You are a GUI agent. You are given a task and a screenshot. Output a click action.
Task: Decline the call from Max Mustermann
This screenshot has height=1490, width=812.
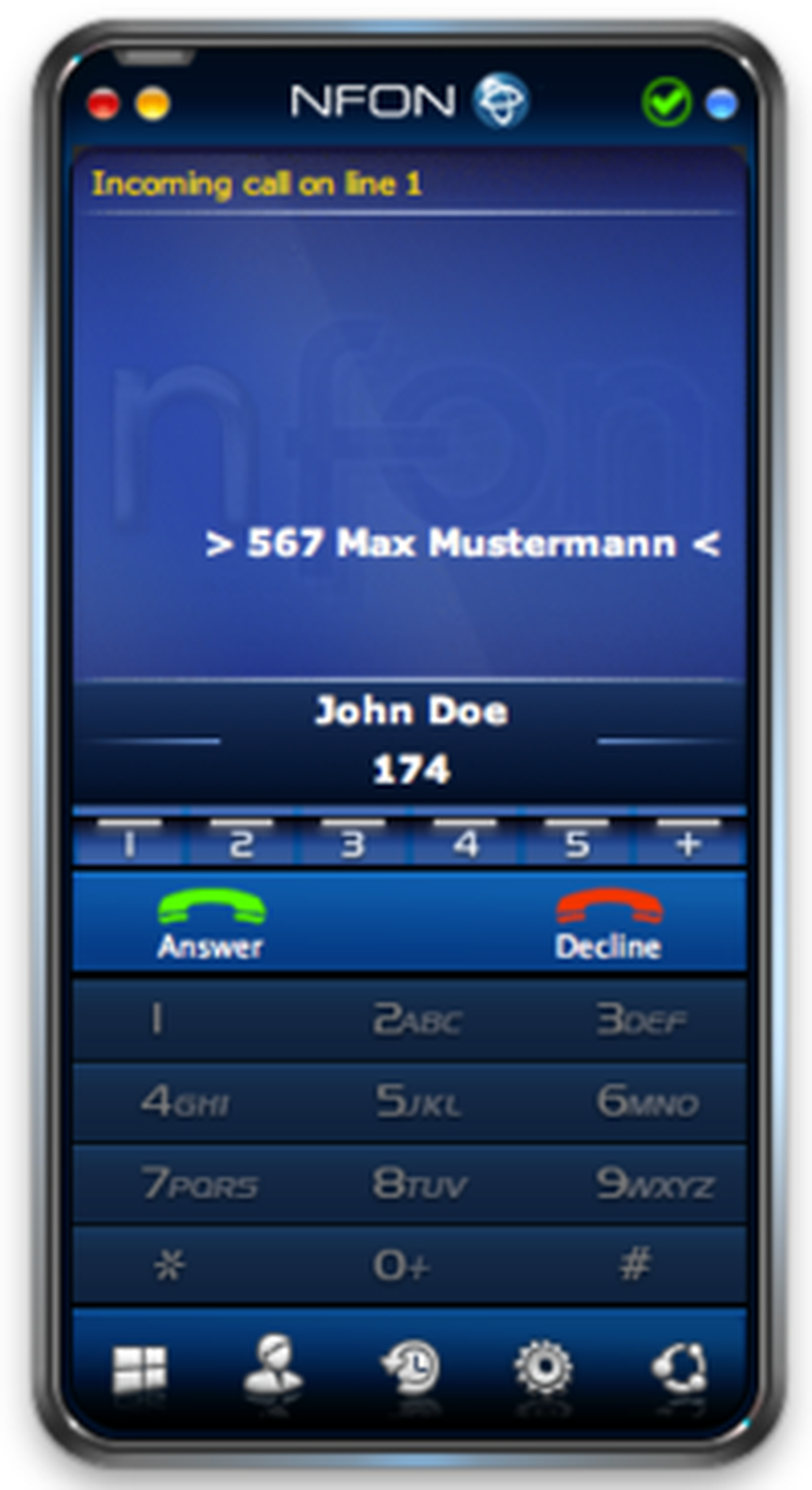point(609,923)
